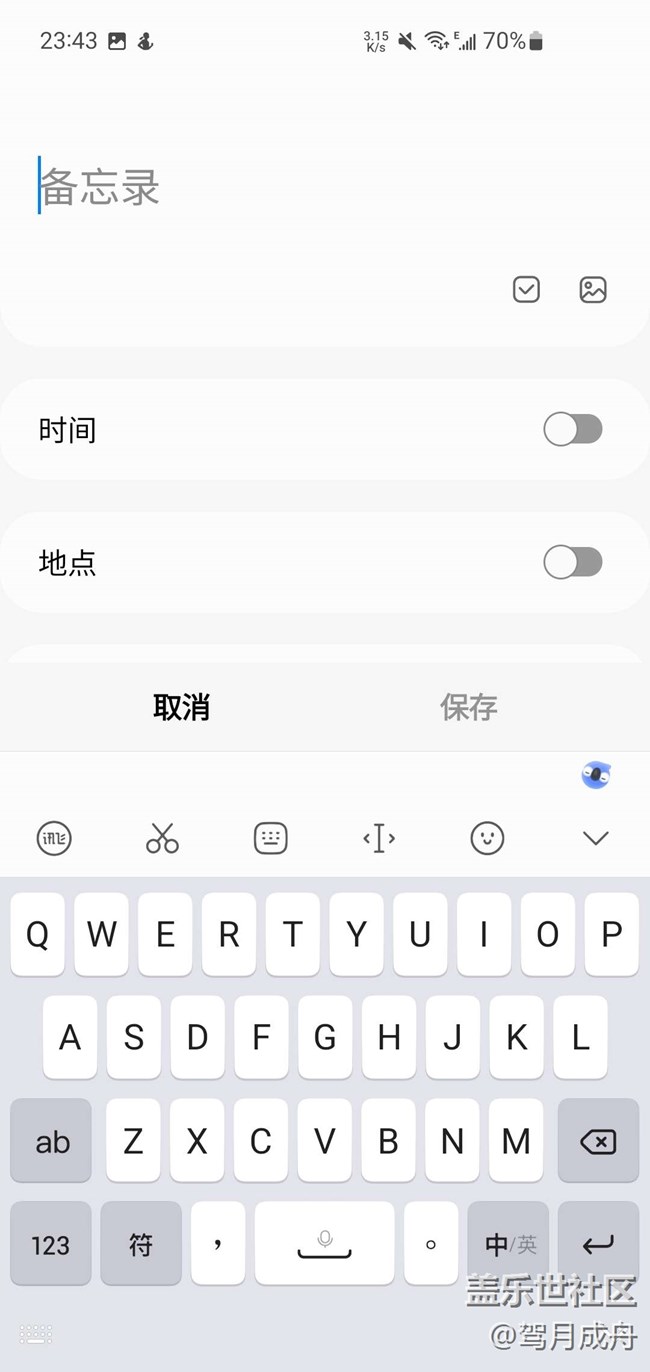650x1372 pixels.
Task: Tap the floating assistant icon above keyboard
Action: pos(596,774)
